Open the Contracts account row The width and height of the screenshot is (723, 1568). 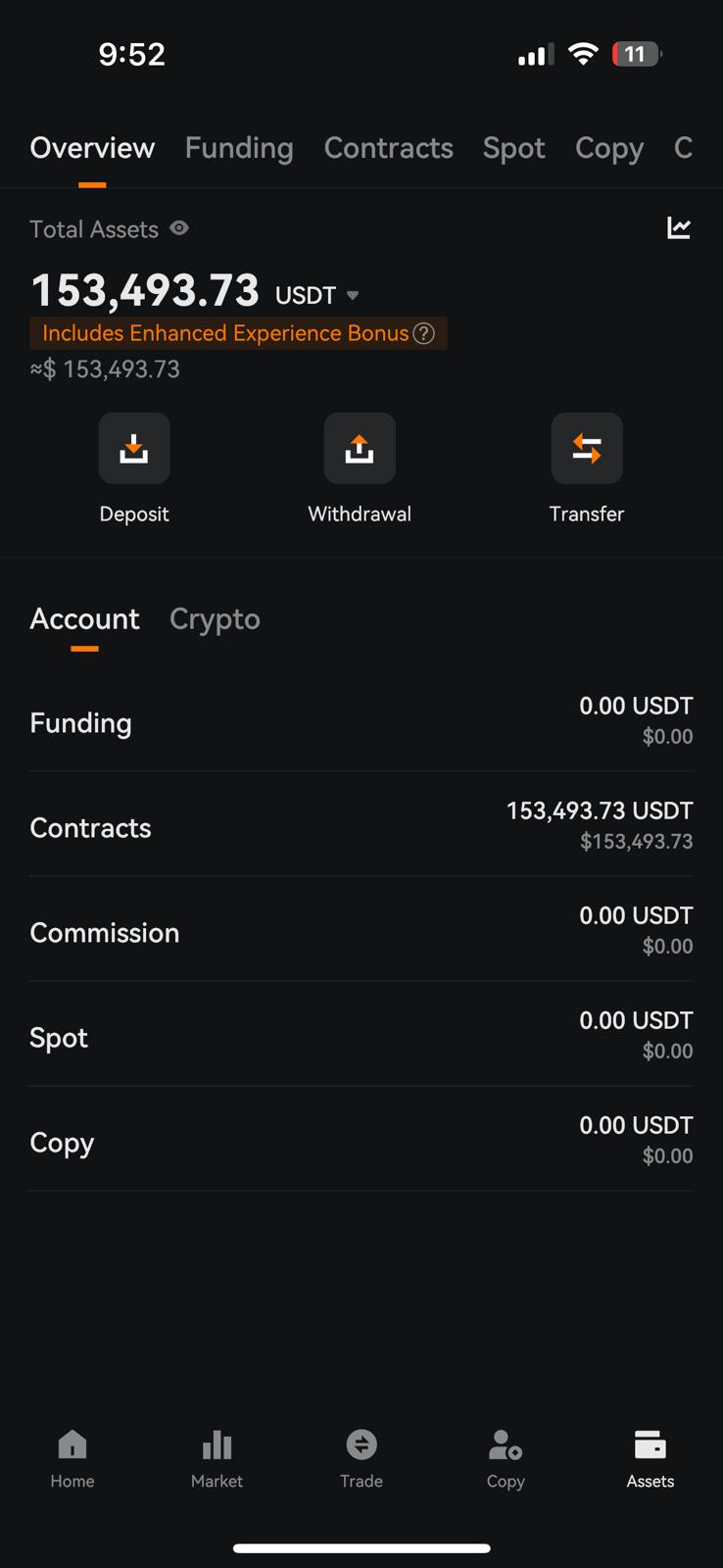click(x=361, y=825)
